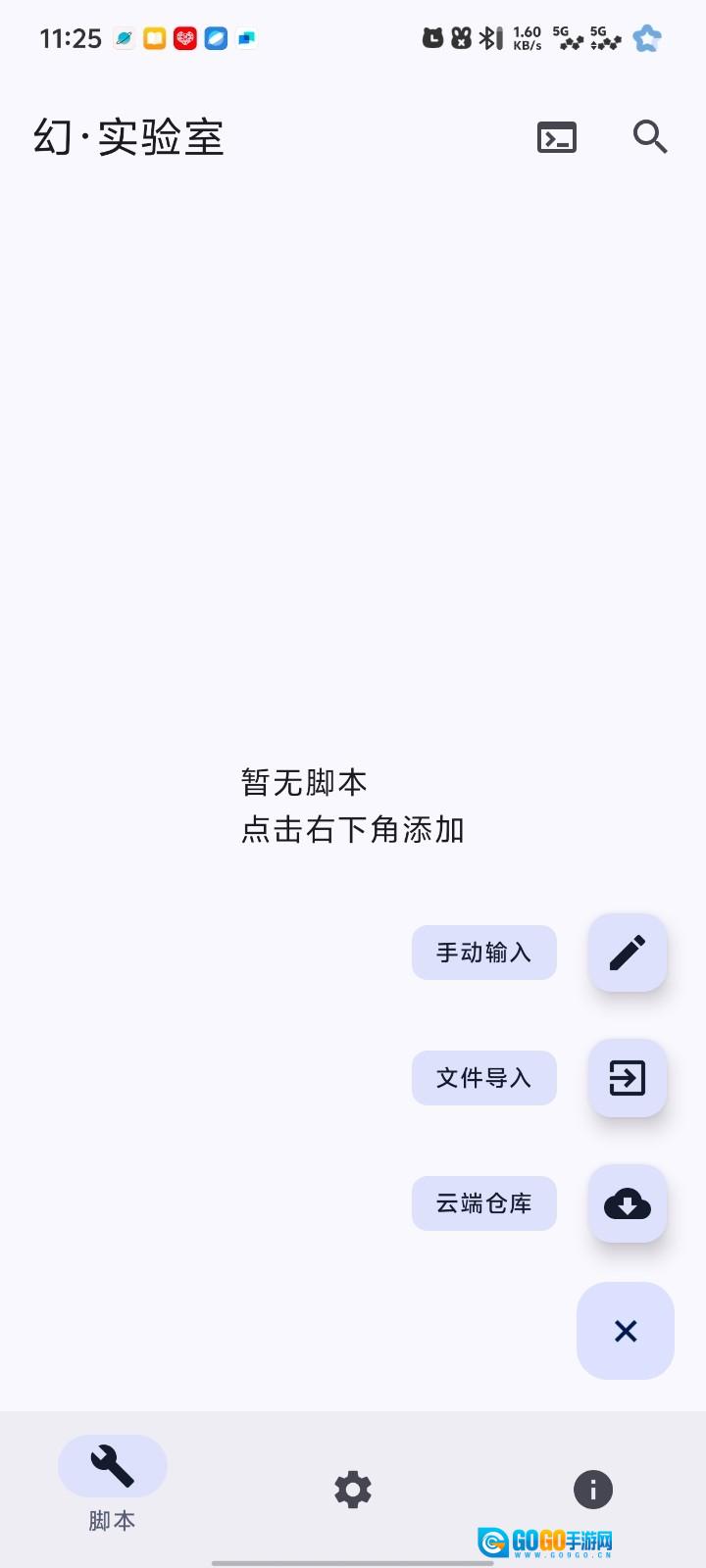Search scripts with the magnifier icon
The width and height of the screenshot is (706, 1568).
pos(650,137)
